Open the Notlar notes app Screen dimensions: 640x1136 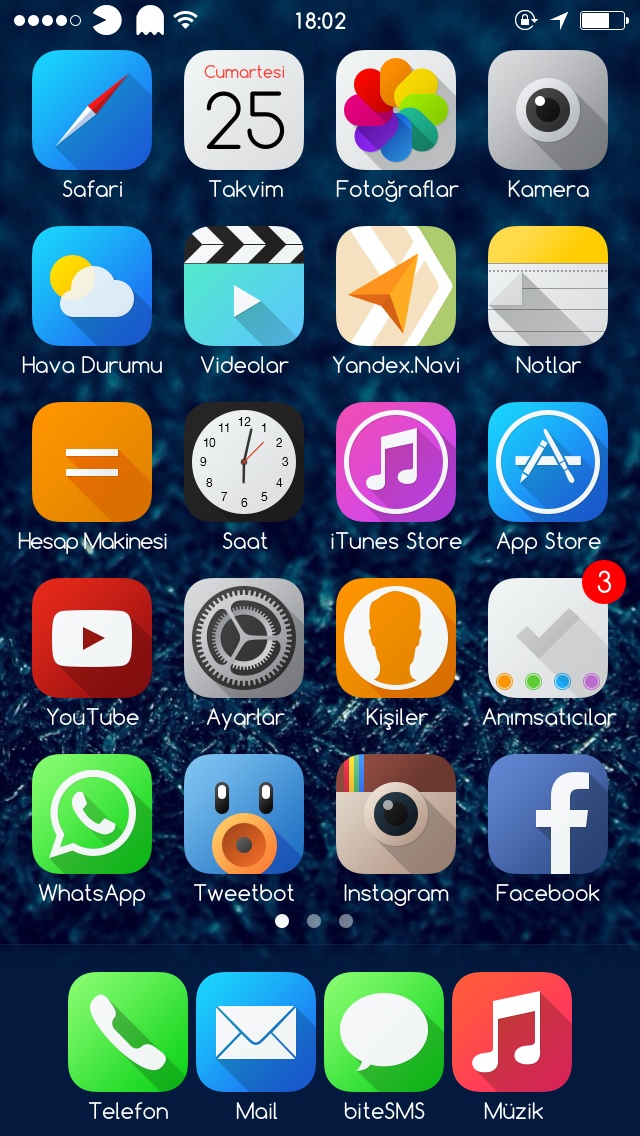[548, 285]
